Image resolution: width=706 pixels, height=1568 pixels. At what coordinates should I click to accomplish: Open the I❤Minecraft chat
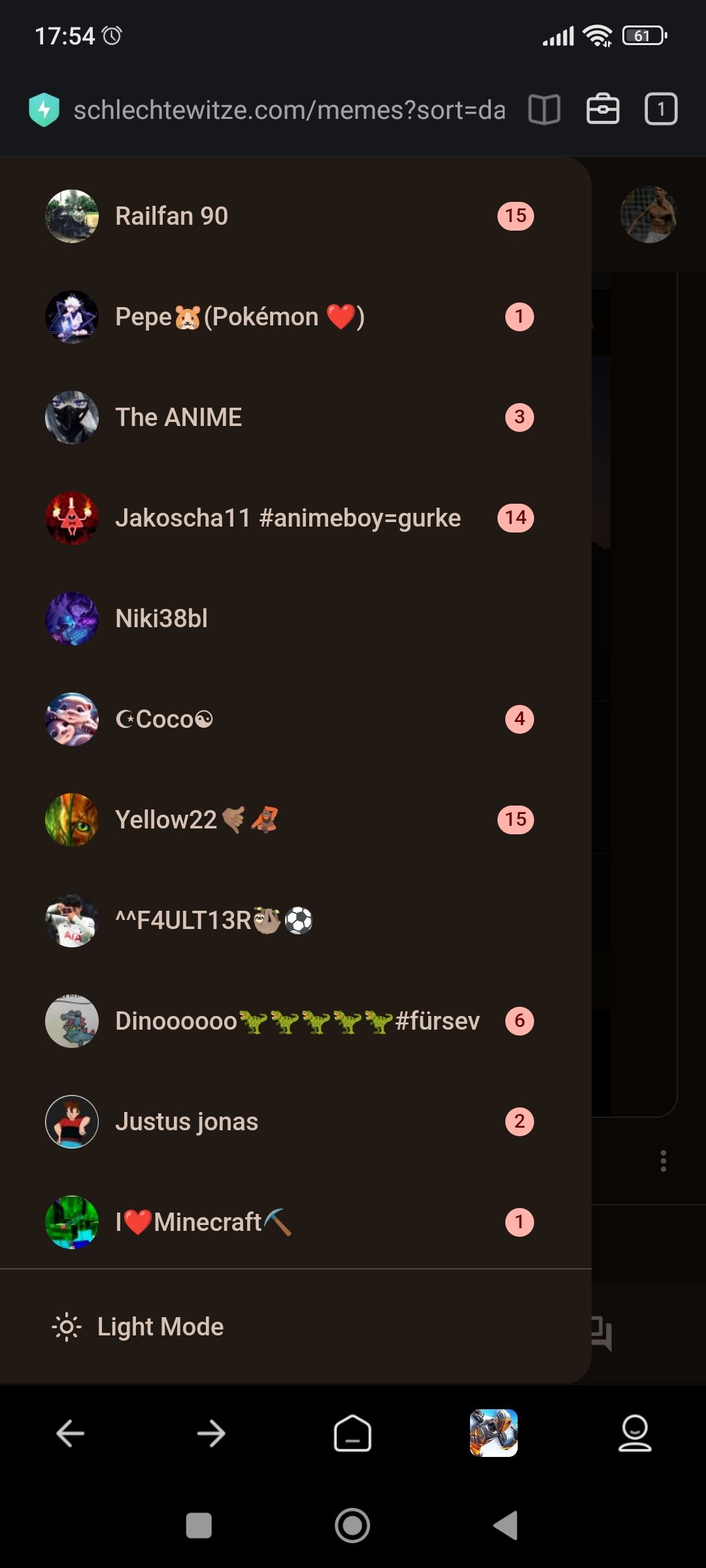[x=203, y=1222]
